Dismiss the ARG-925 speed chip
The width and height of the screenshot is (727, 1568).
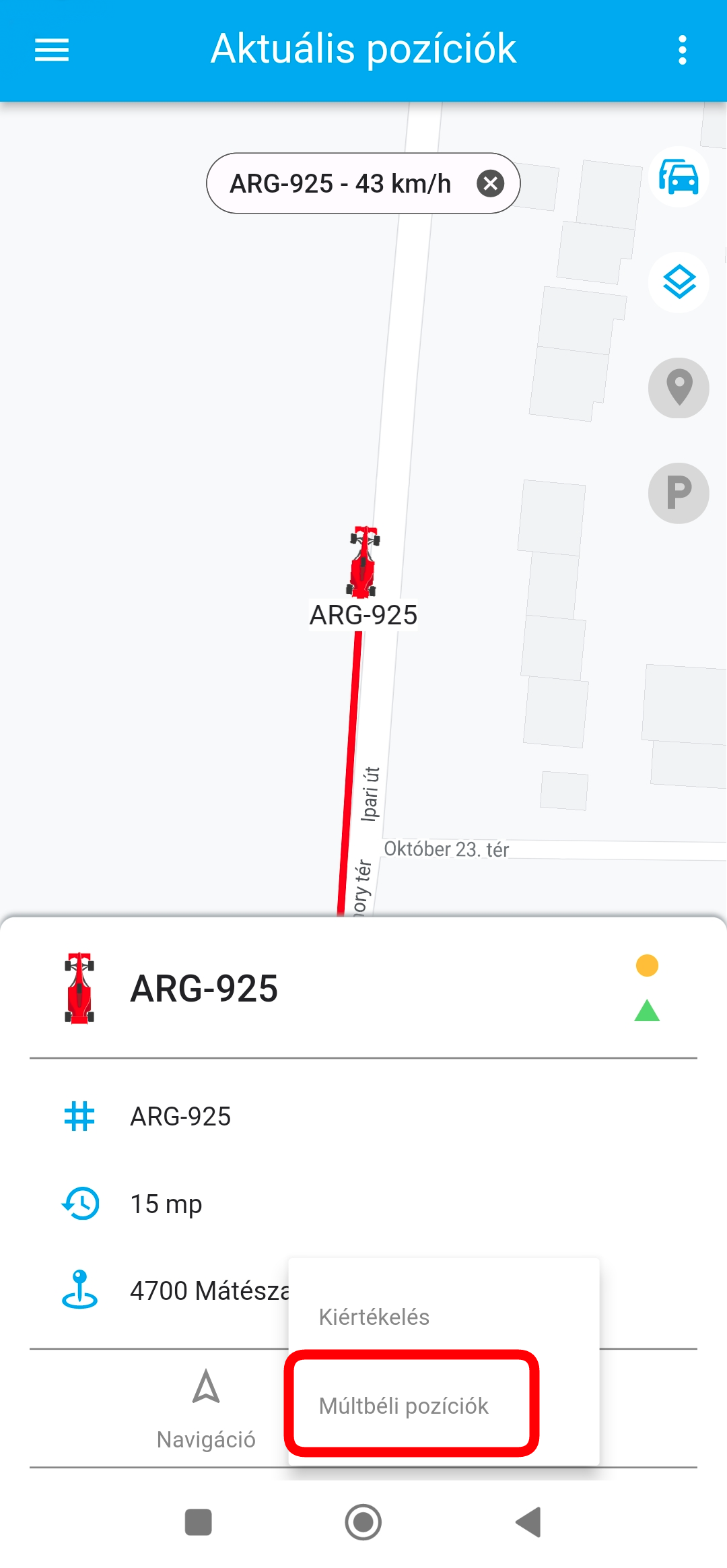click(490, 183)
